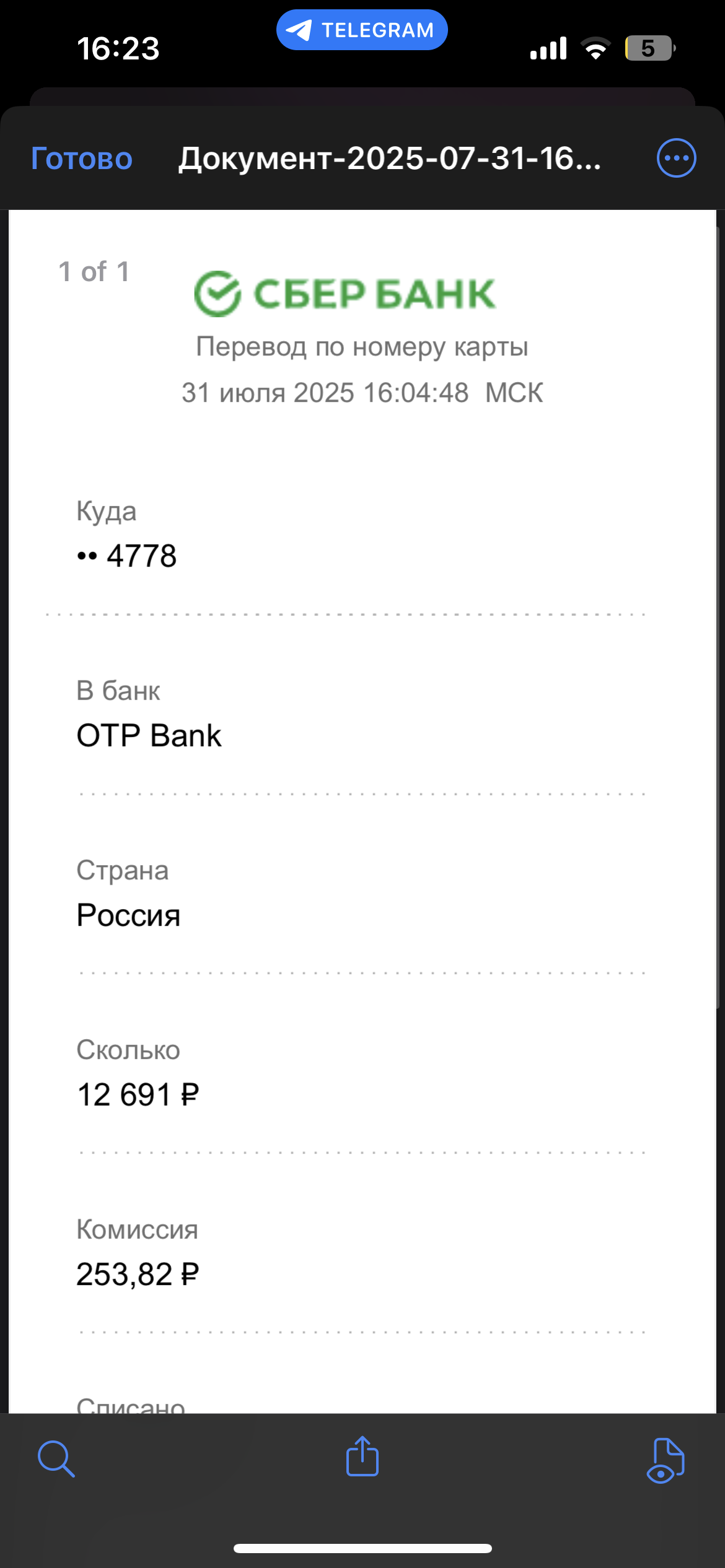The height and width of the screenshot is (1568, 725).
Task: Open the more options menu
Action: pos(676,158)
